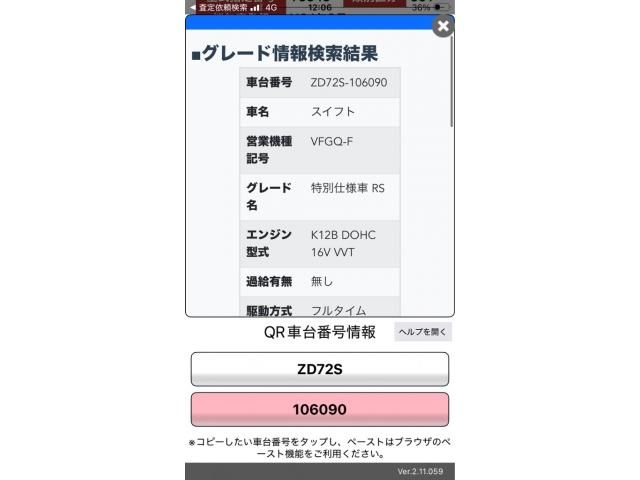Copy the chassis number 106090
Image resolution: width=640 pixels, height=480 pixels.
coord(319,410)
